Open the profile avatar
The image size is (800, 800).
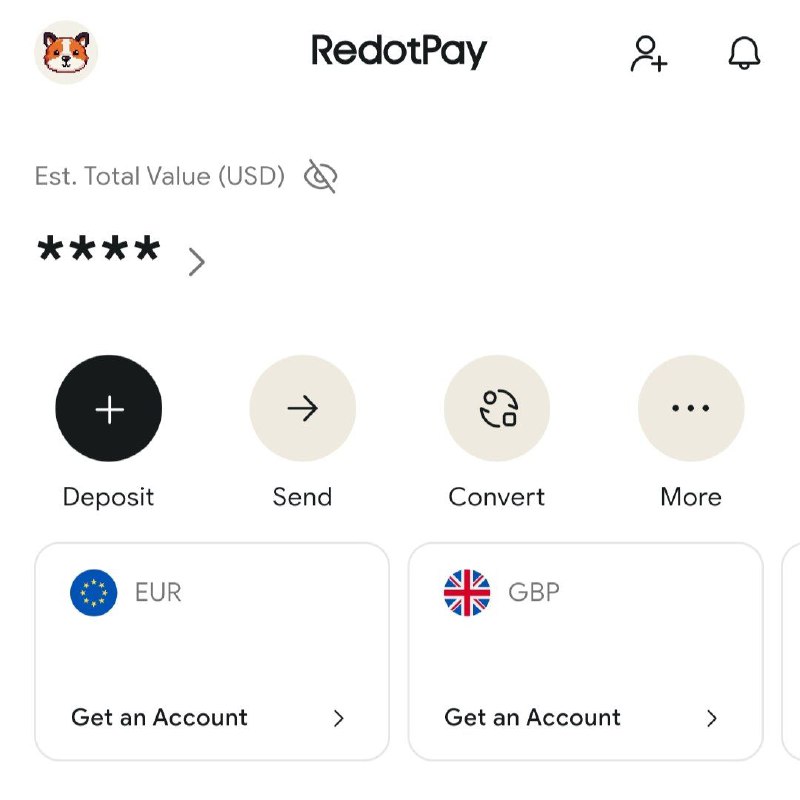point(66,51)
